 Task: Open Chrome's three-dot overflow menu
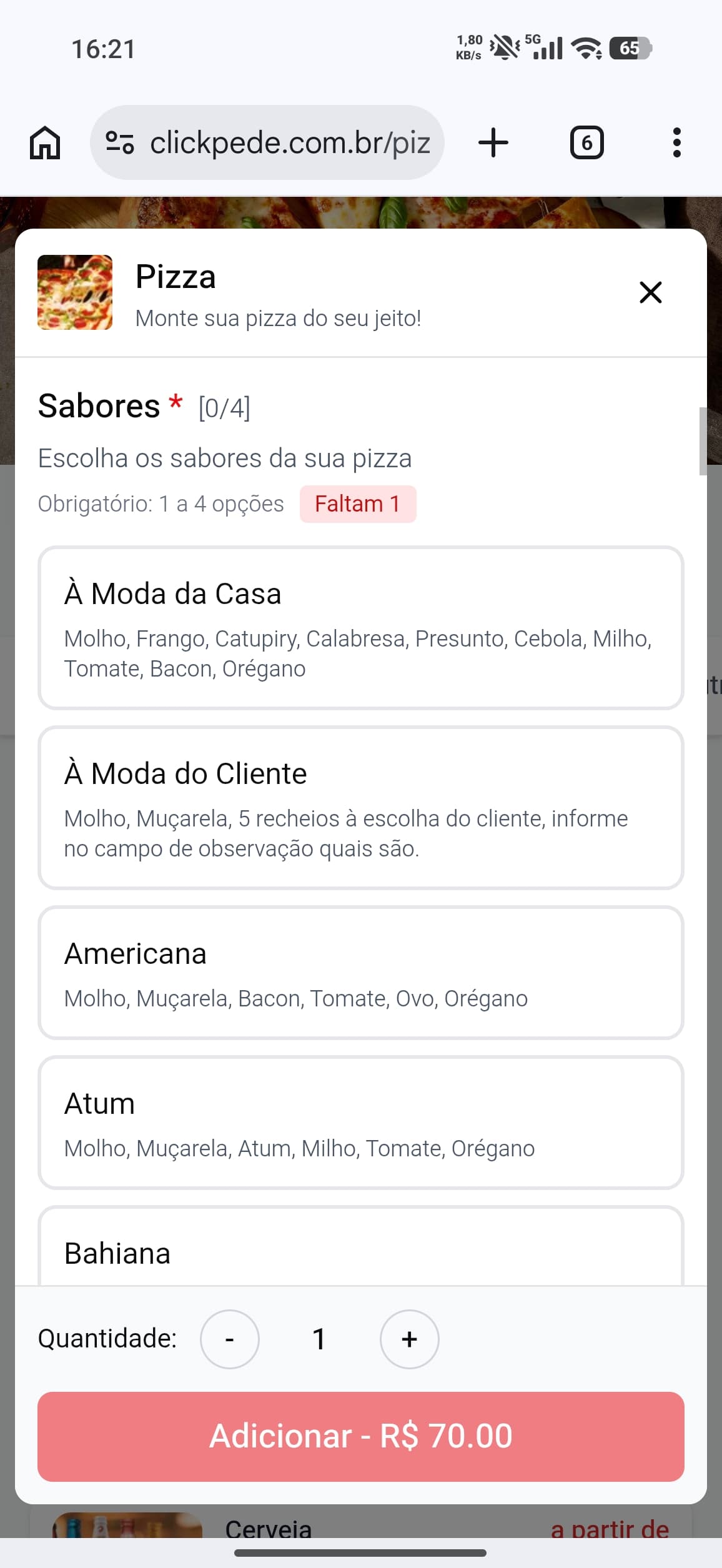(x=676, y=142)
